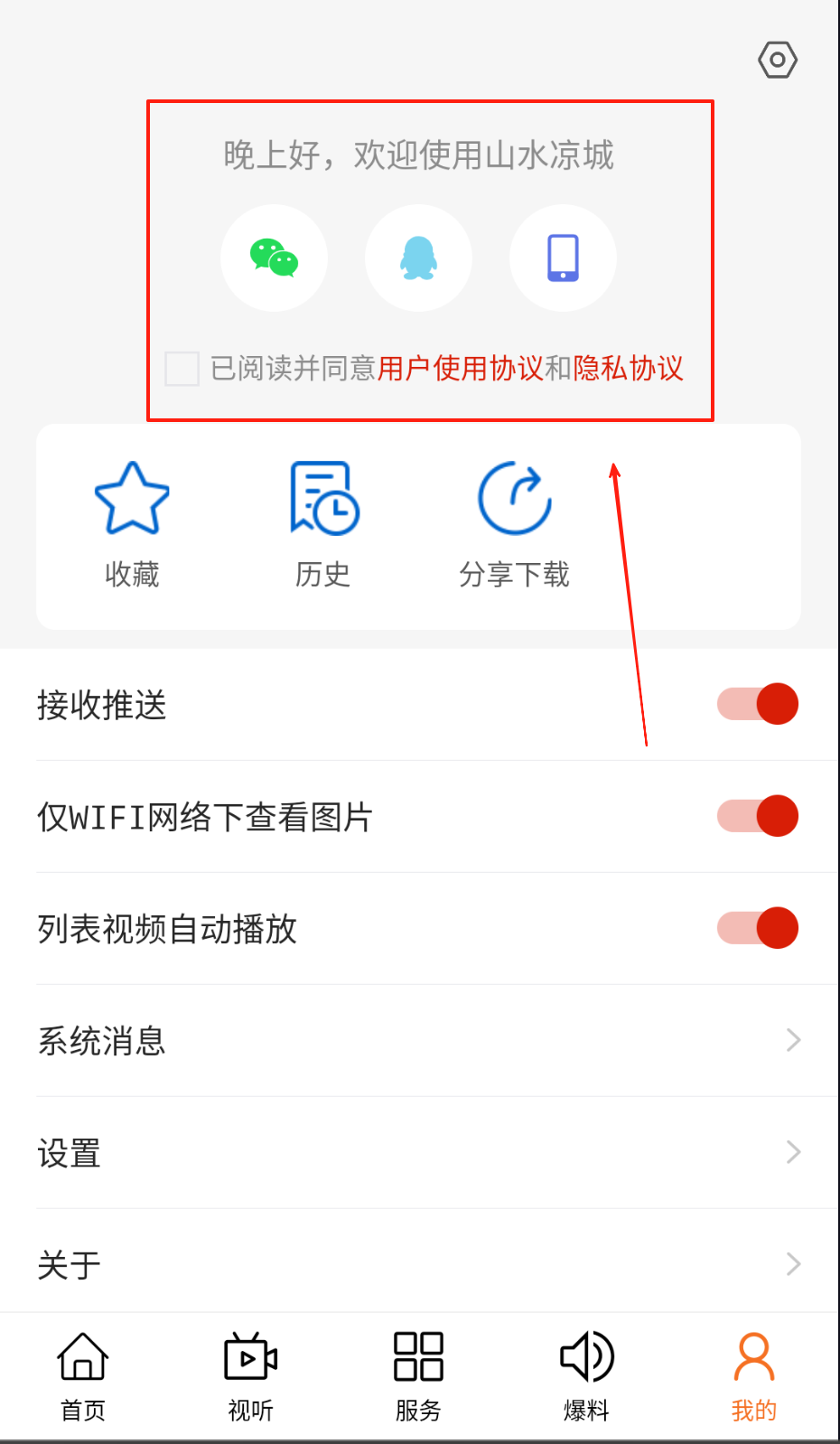Screen dimensions: 840x1444
Task: Open 收藏 favorites
Action: click(x=132, y=524)
